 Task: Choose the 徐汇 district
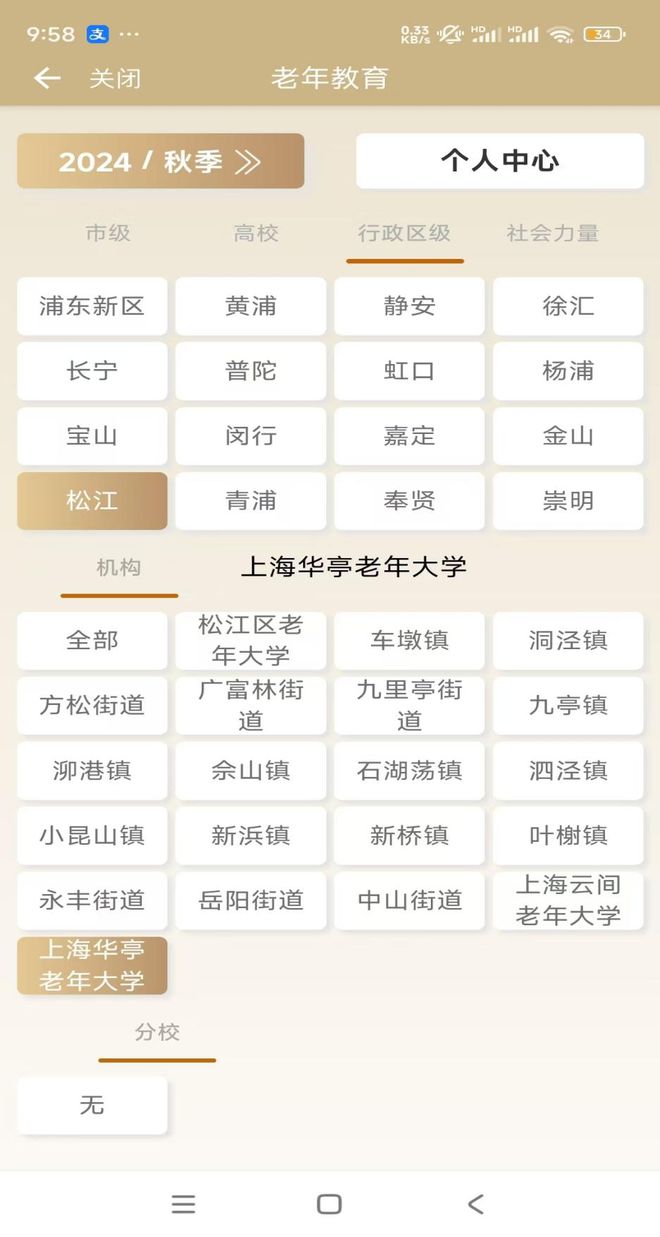pos(568,306)
